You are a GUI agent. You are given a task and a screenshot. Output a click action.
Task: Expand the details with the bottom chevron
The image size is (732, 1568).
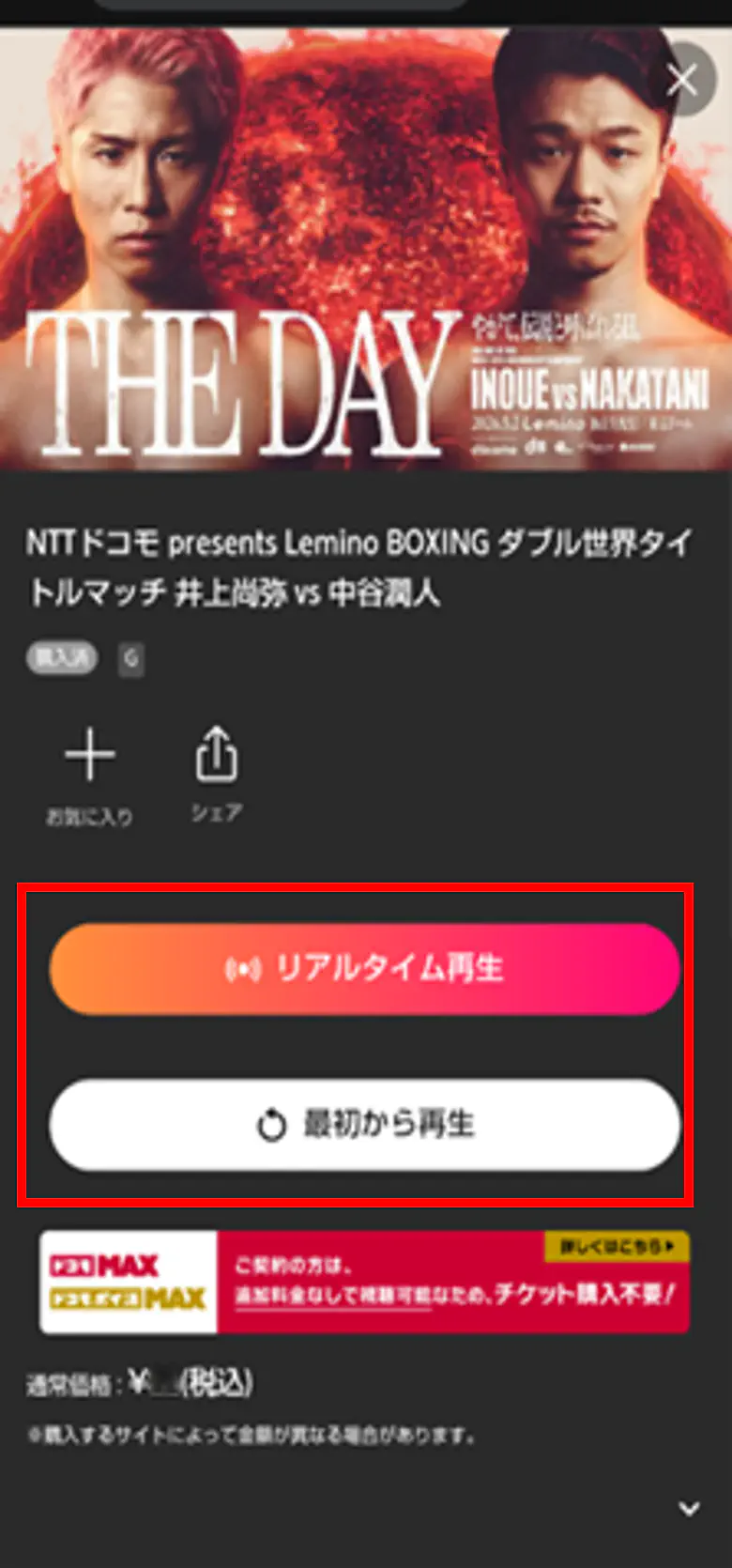point(689,1509)
